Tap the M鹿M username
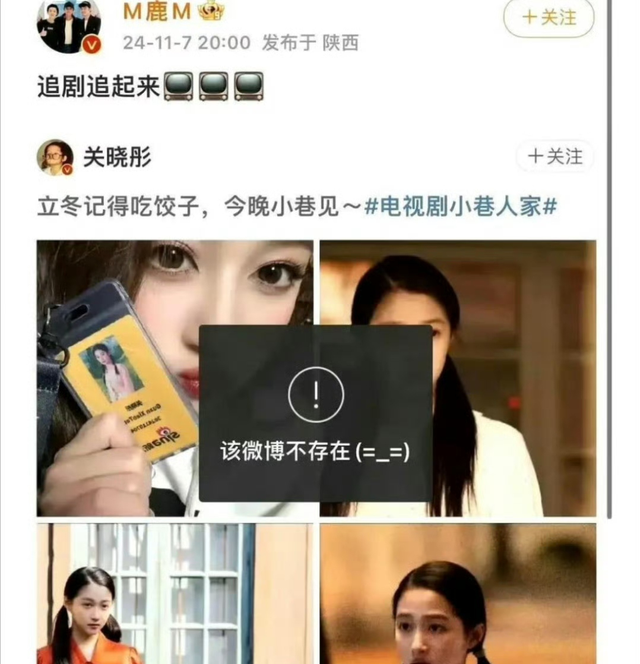 (x=160, y=12)
